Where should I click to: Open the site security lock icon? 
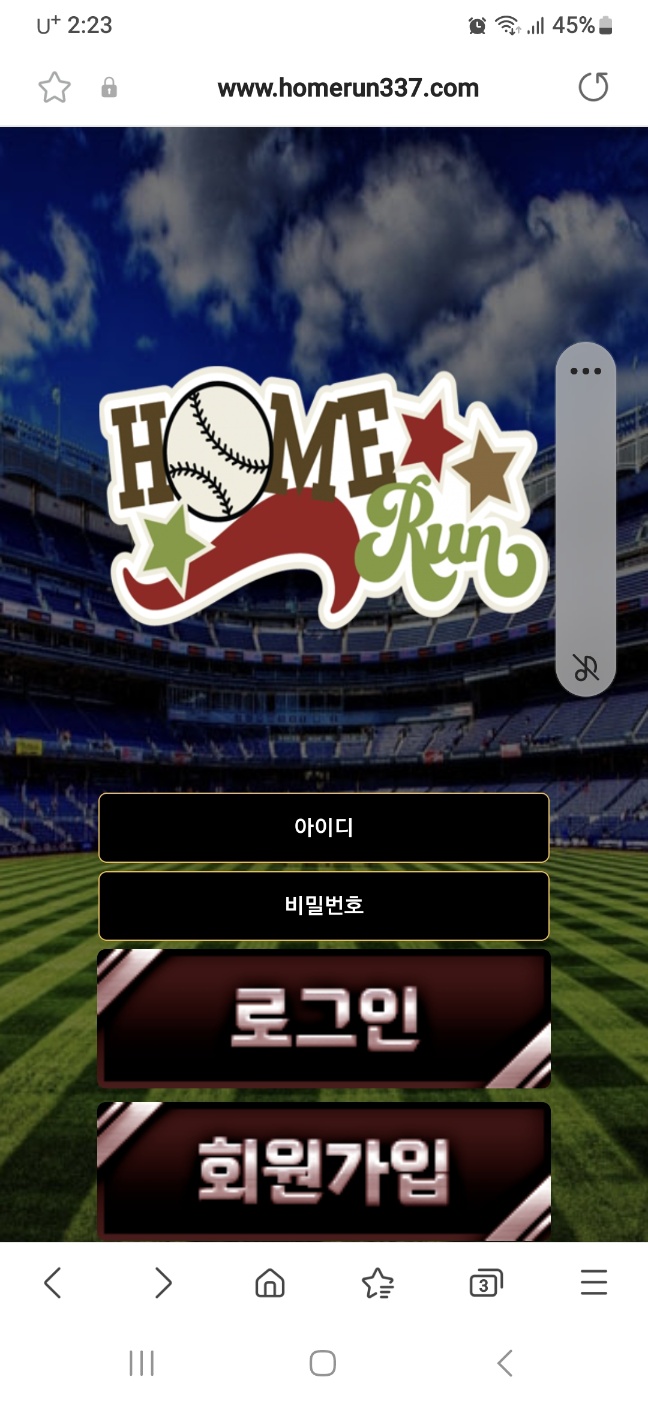[x=109, y=88]
